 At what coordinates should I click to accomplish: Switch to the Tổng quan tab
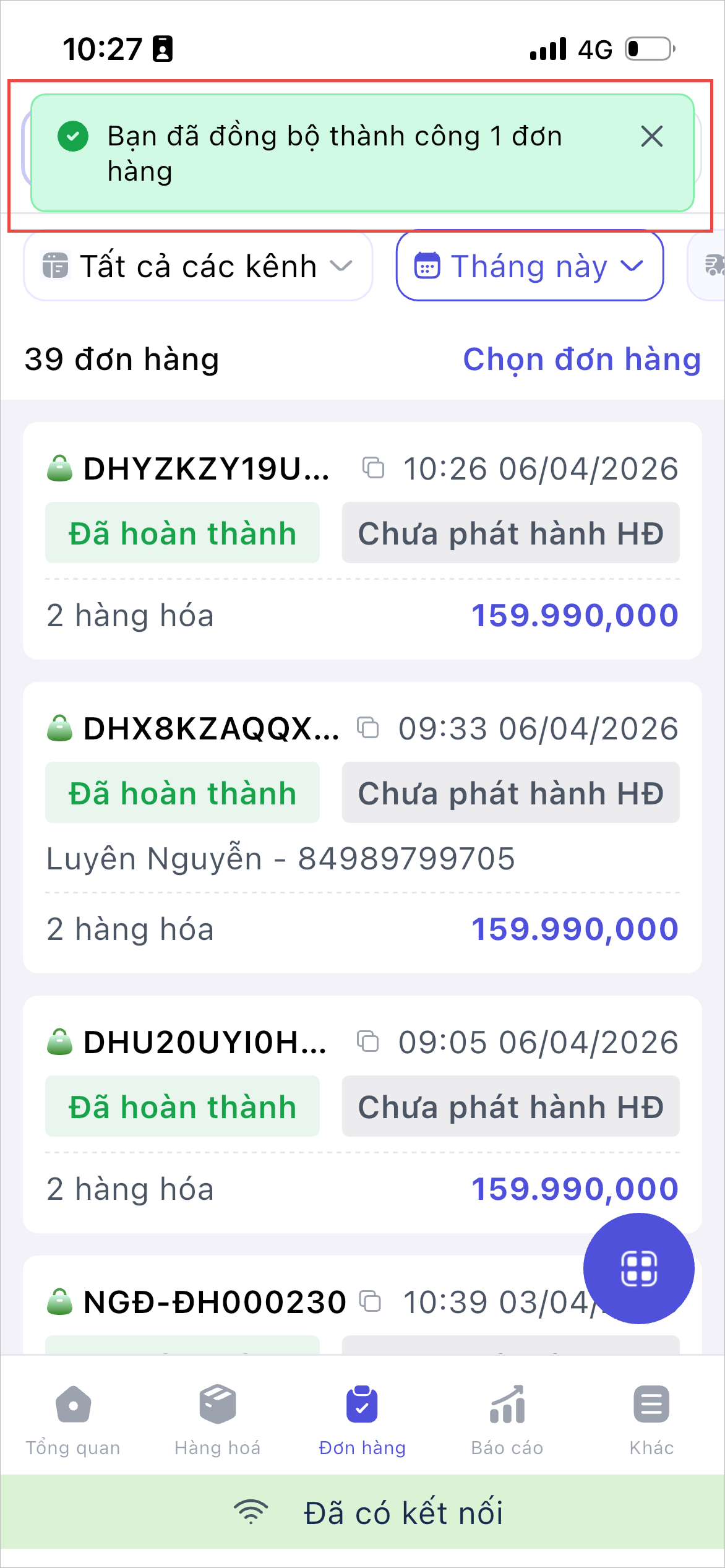coord(73,1418)
